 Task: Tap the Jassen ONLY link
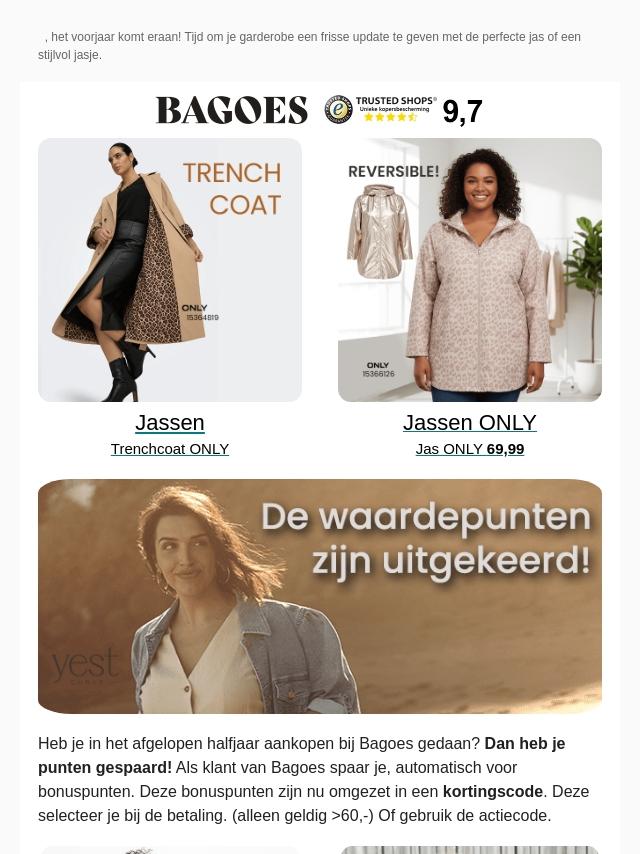[x=470, y=423]
